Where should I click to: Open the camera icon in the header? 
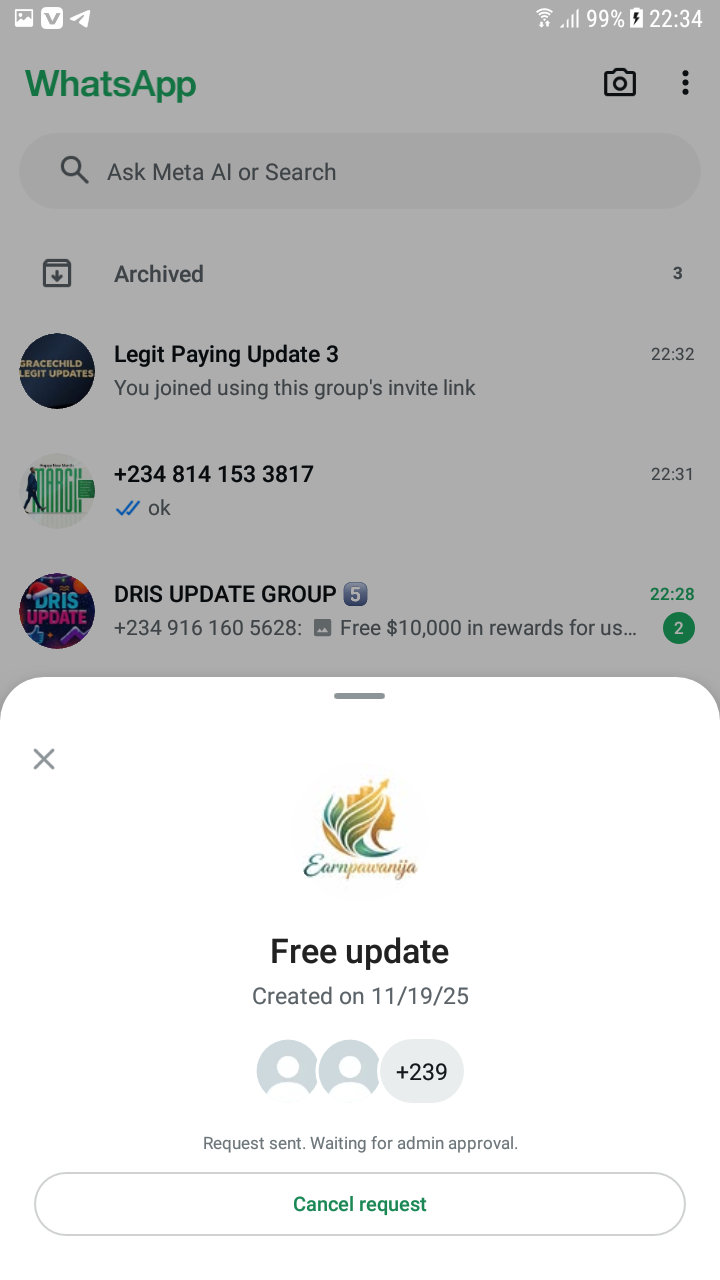(620, 83)
